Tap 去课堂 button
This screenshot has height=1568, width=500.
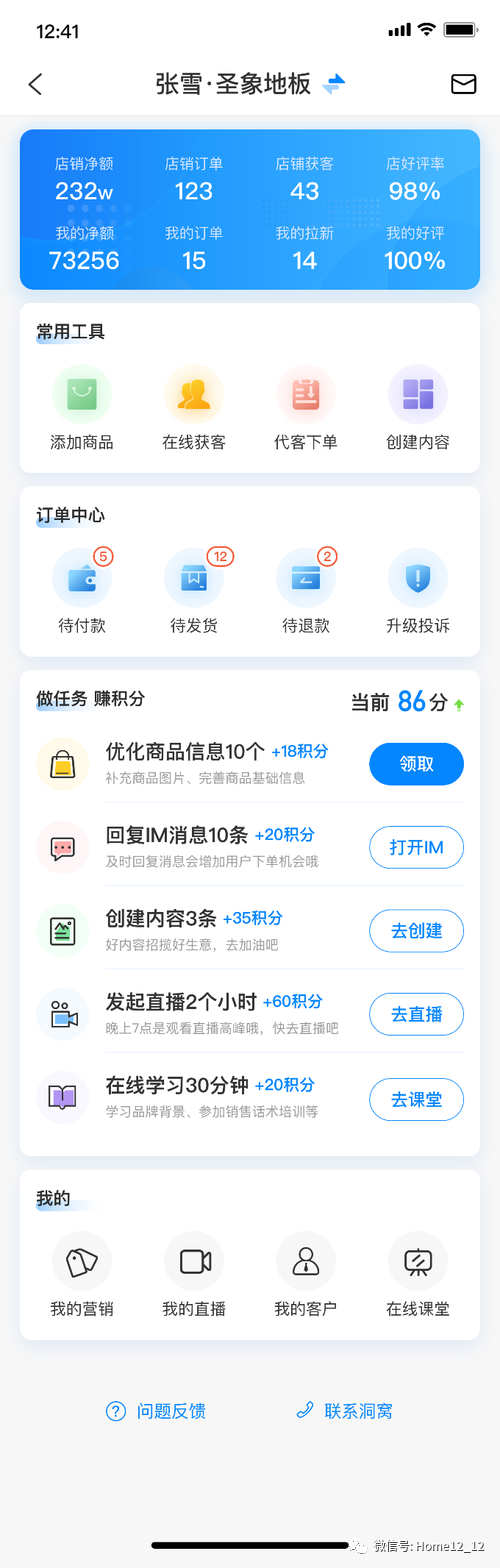[x=416, y=1099]
